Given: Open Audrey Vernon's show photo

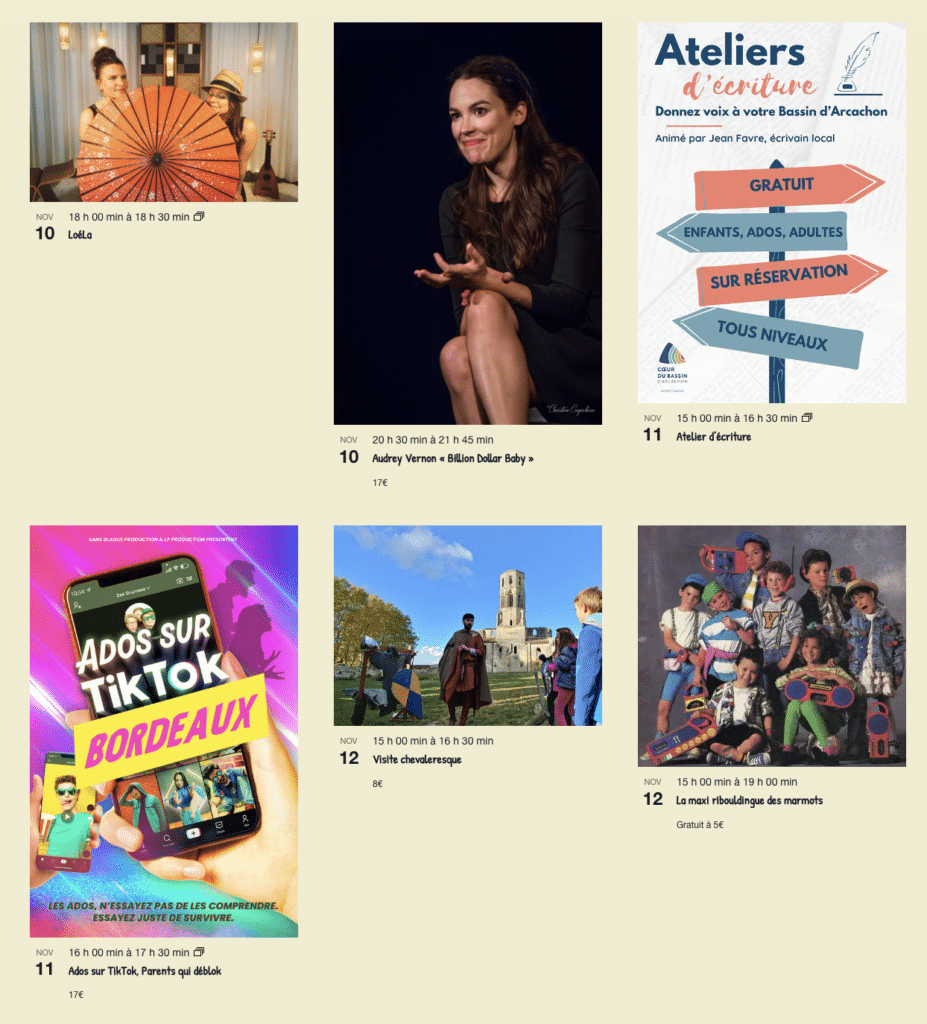Looking at the screenshot, I should pyautogui.click(x=467, y=223).
